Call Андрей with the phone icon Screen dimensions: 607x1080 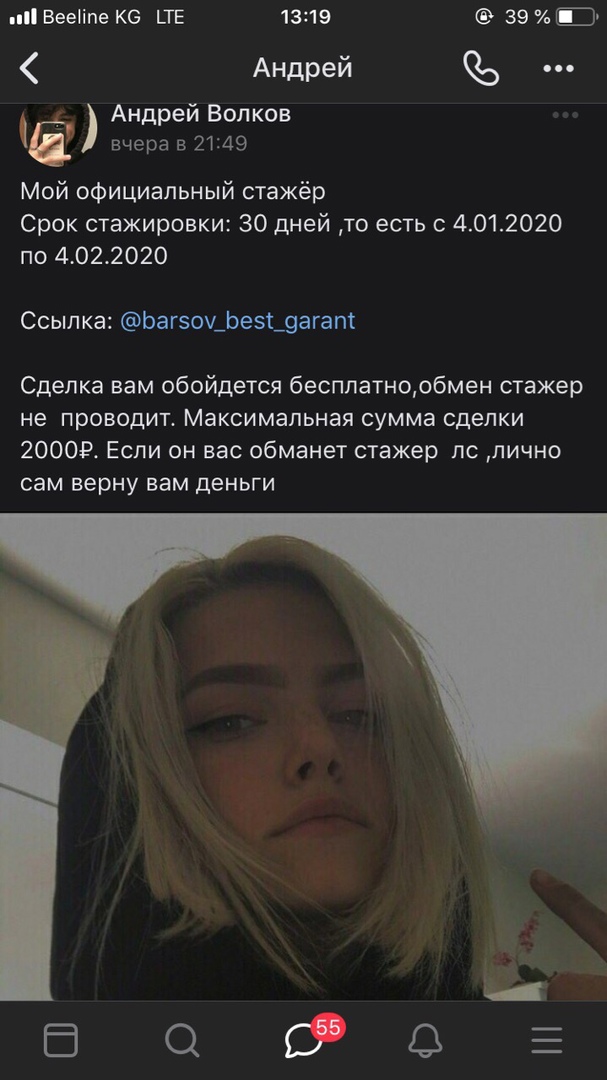(x=480, y=68)
